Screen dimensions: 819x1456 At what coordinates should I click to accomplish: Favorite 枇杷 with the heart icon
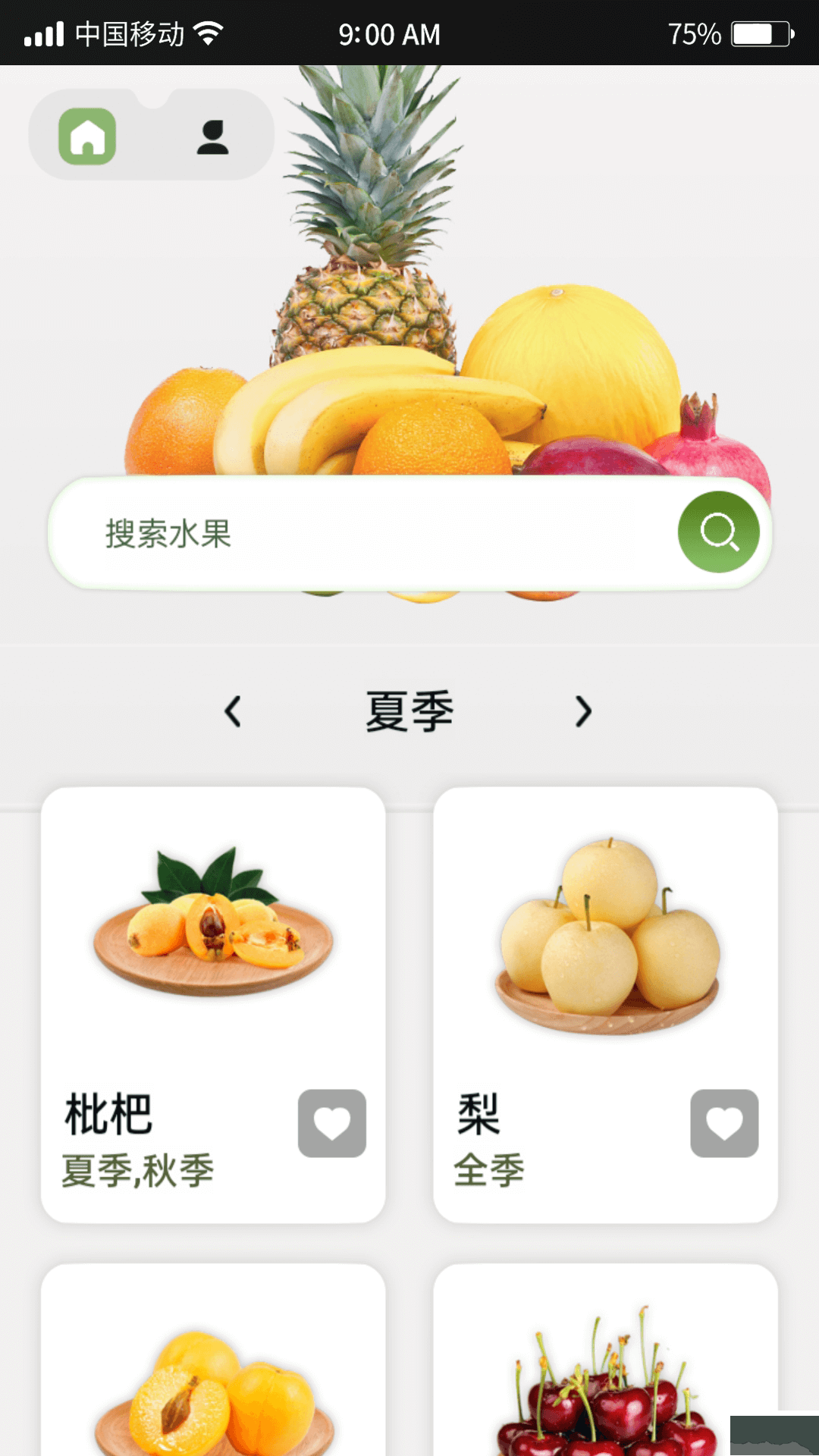332,1123
